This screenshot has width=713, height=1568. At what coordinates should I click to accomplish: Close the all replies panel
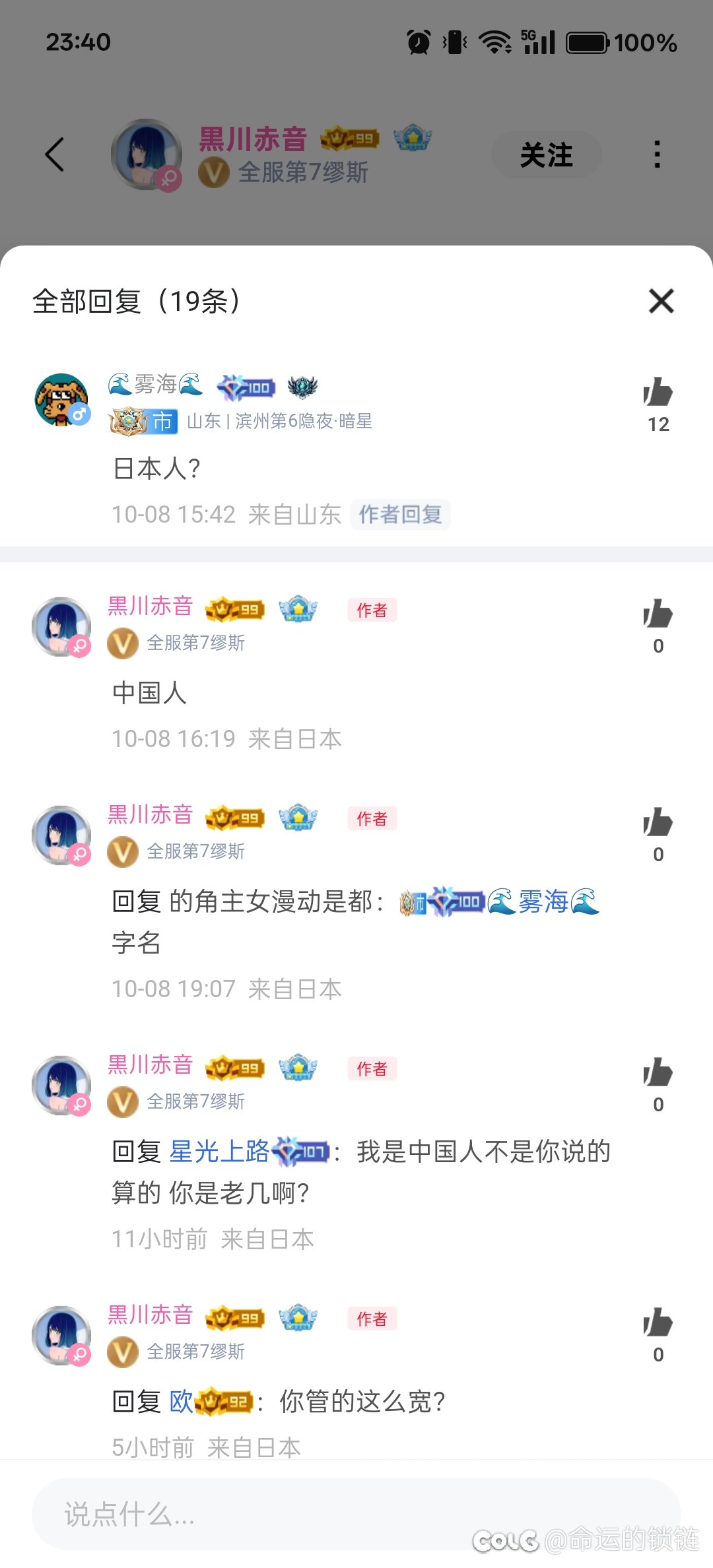click(661, 301)
